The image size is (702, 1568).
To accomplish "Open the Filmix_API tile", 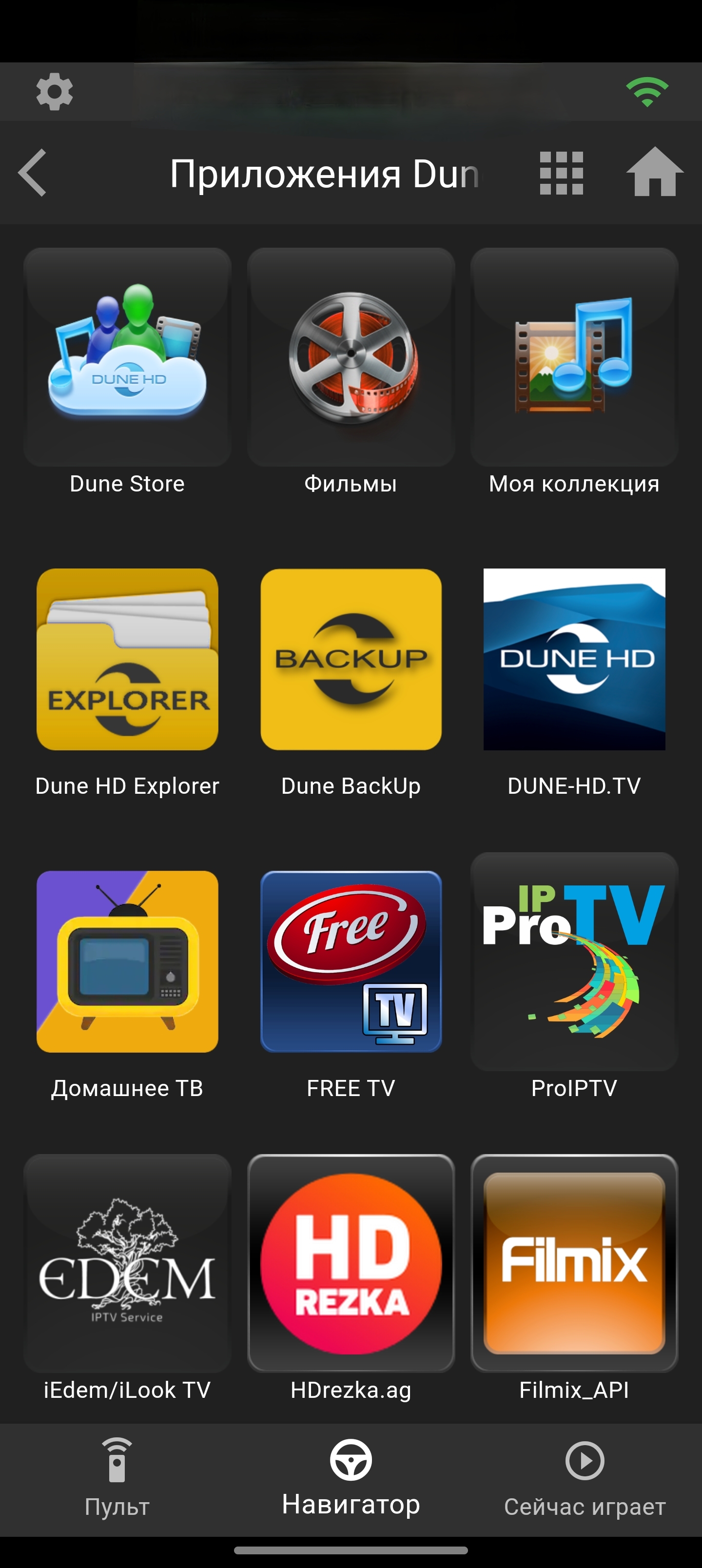I will 574,1263.
